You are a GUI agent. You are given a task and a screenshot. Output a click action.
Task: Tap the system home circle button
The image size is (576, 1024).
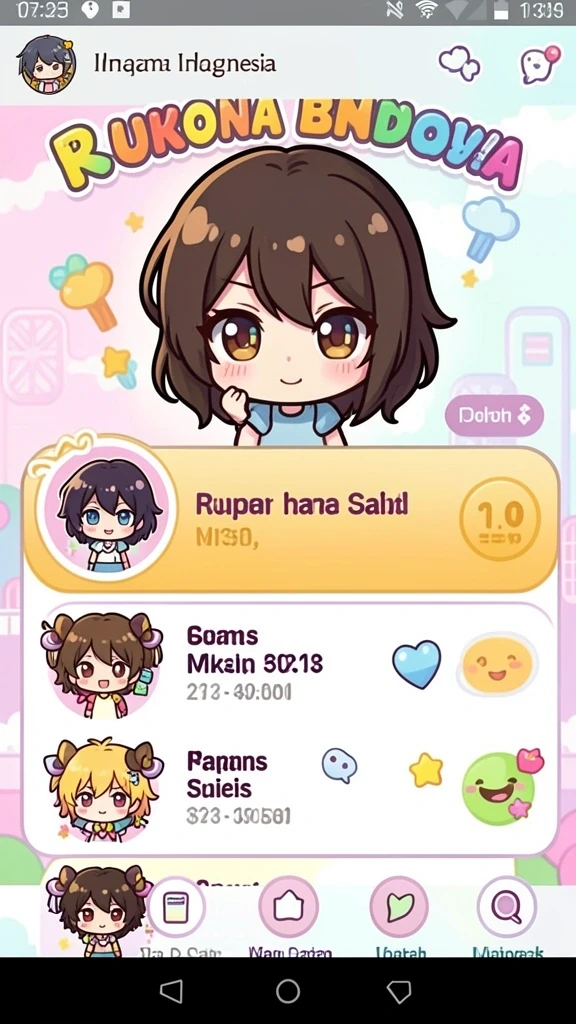point(287,991)
